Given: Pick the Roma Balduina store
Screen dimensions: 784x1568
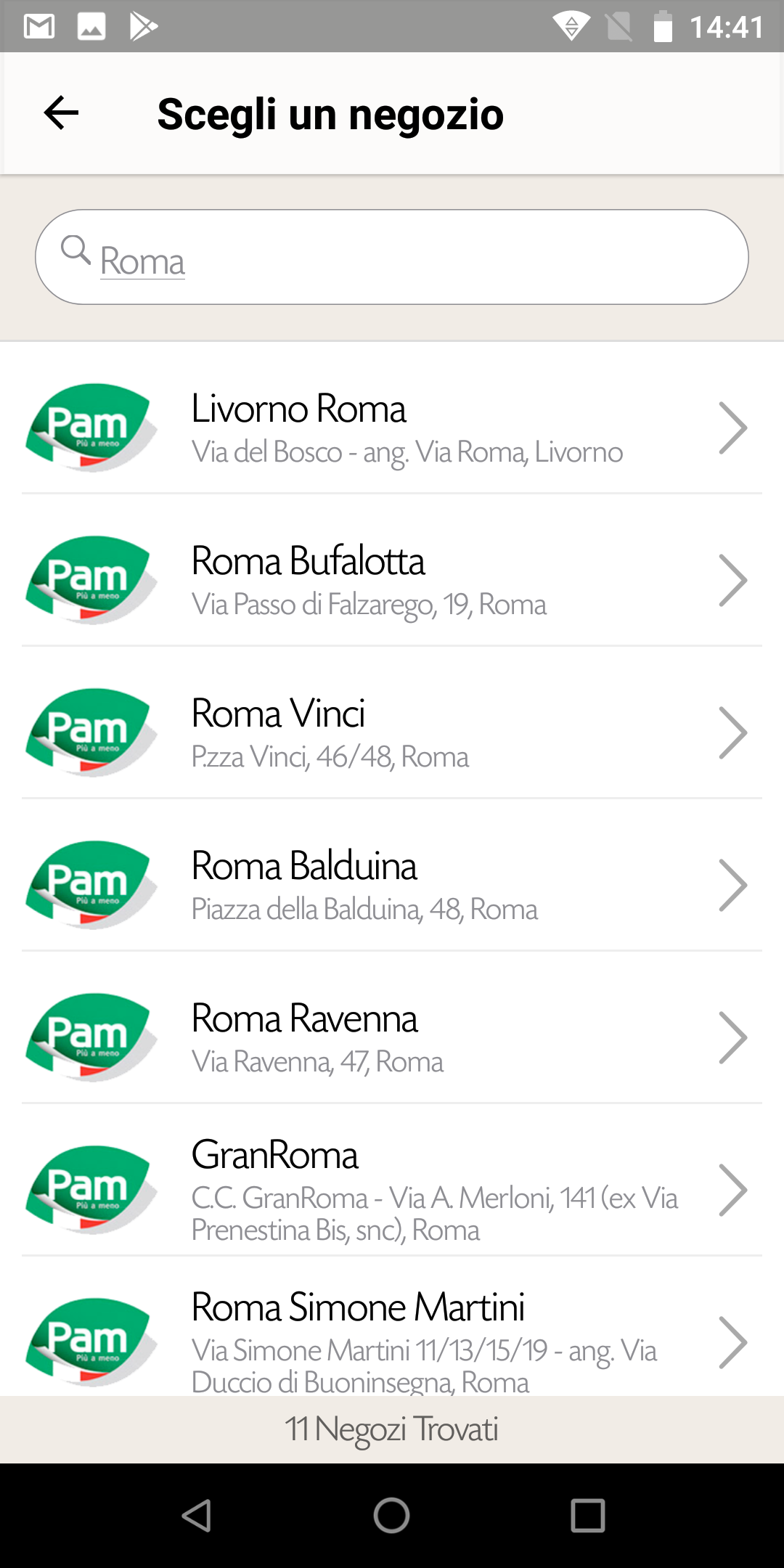Looking at the screenshot, I should pyautogui.click(x=392, y=884).
